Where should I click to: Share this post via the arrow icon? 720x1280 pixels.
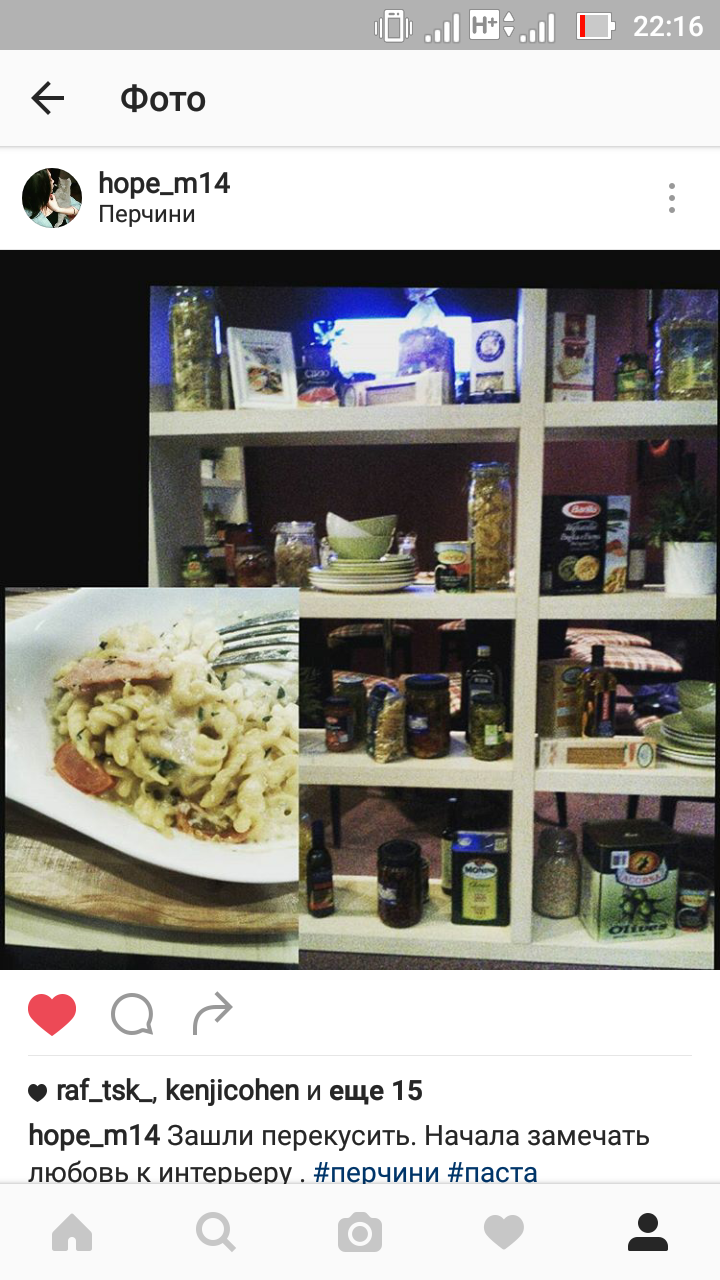(x=212, y=1014)
